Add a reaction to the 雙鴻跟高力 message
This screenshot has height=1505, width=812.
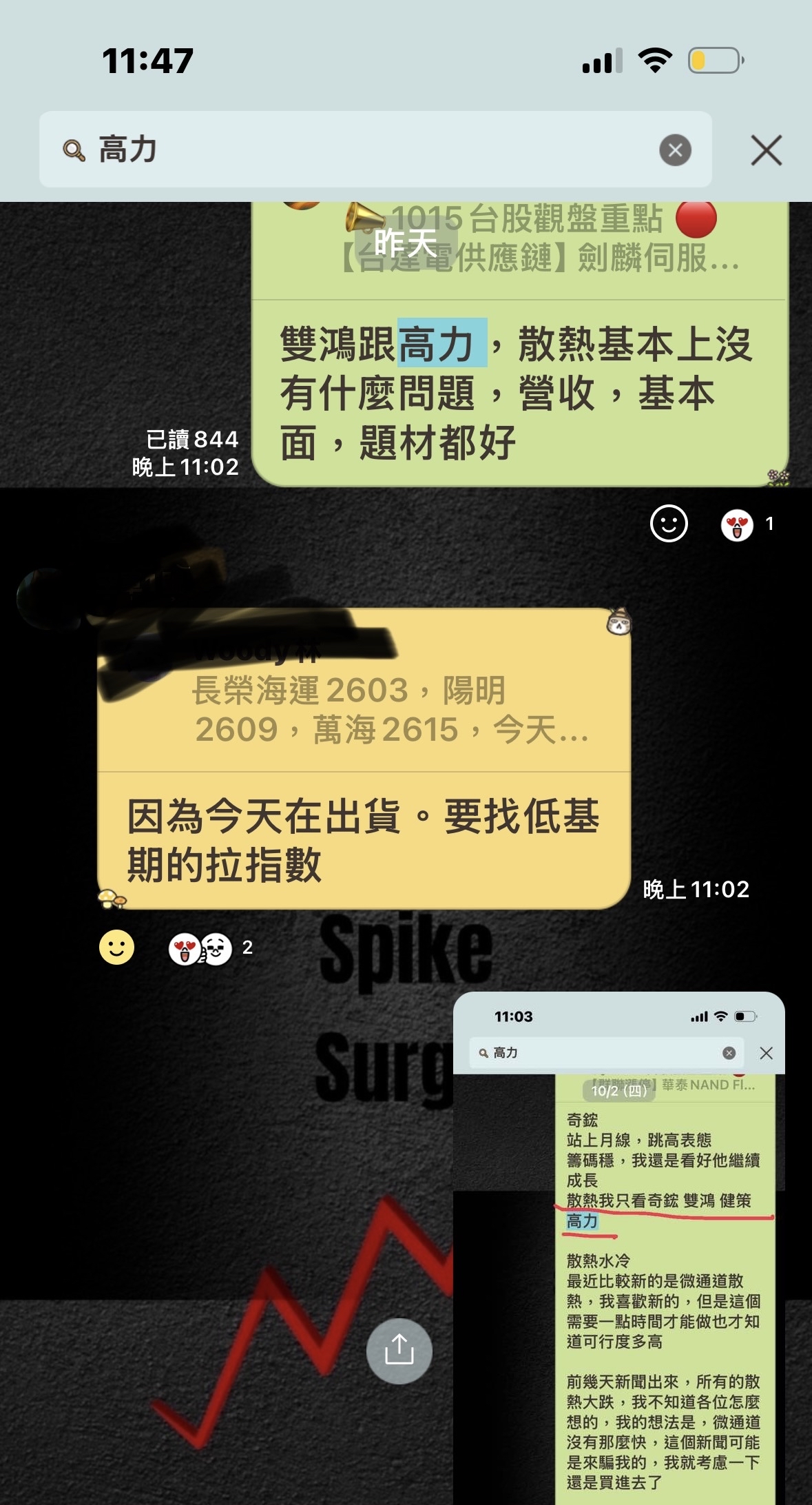(x=669, y=524)
